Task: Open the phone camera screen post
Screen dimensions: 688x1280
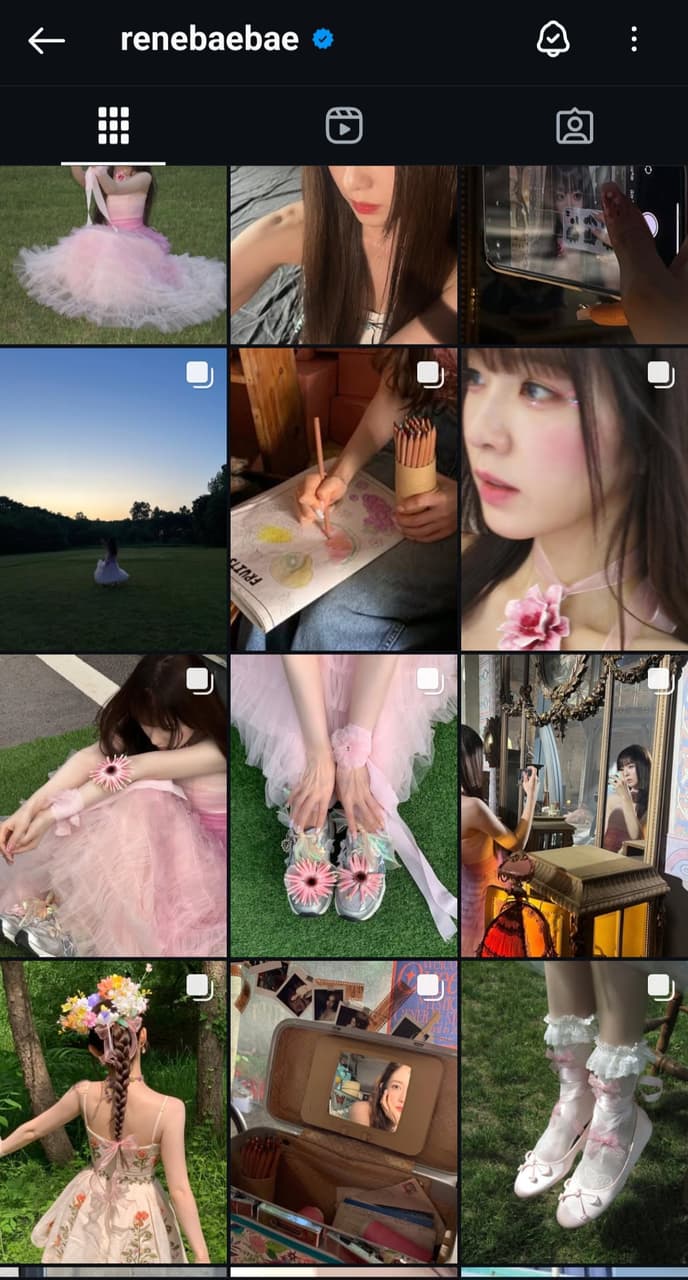Action: pos(574,255)
